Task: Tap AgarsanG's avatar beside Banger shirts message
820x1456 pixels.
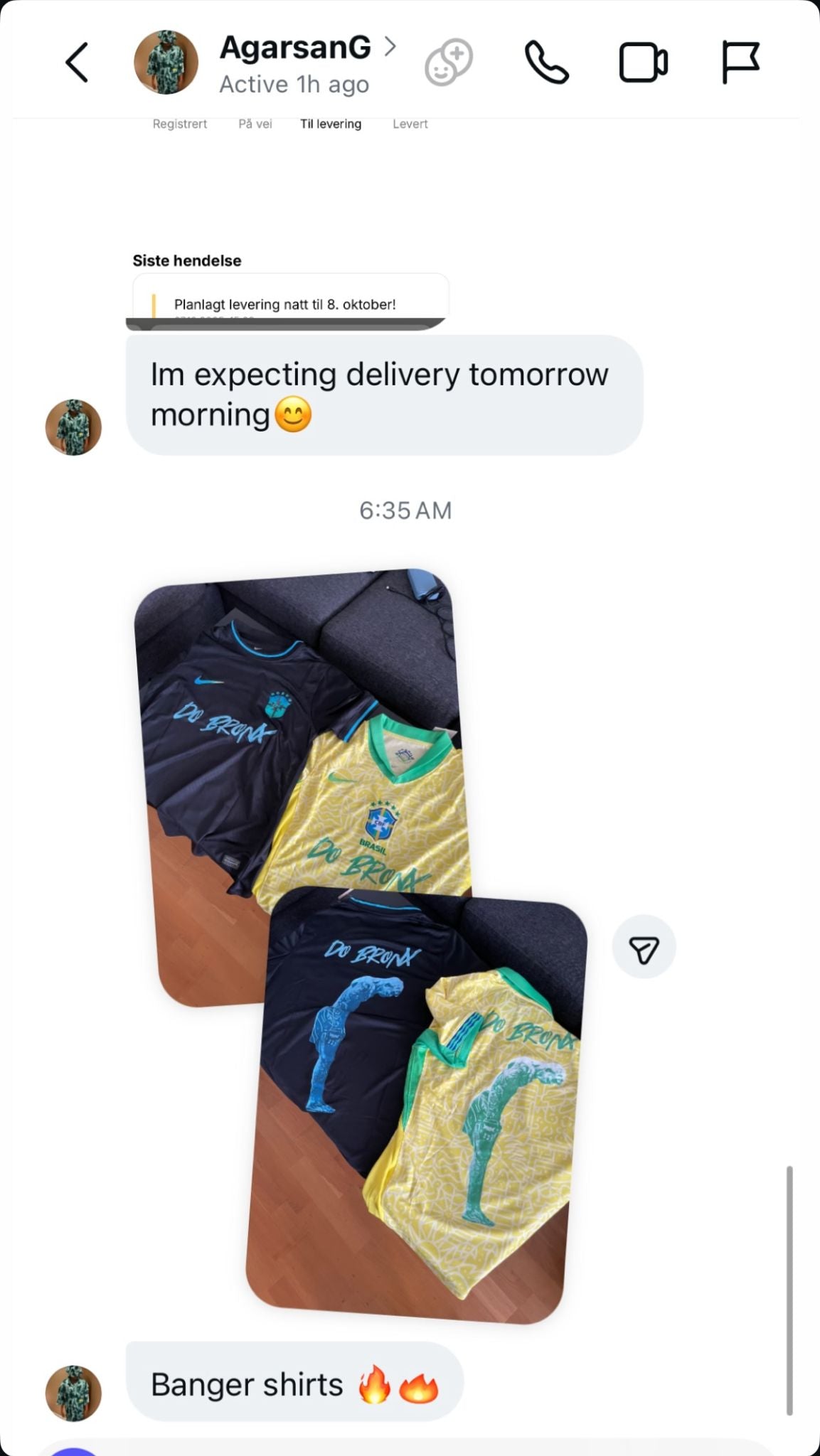Action: (73, 1392)
